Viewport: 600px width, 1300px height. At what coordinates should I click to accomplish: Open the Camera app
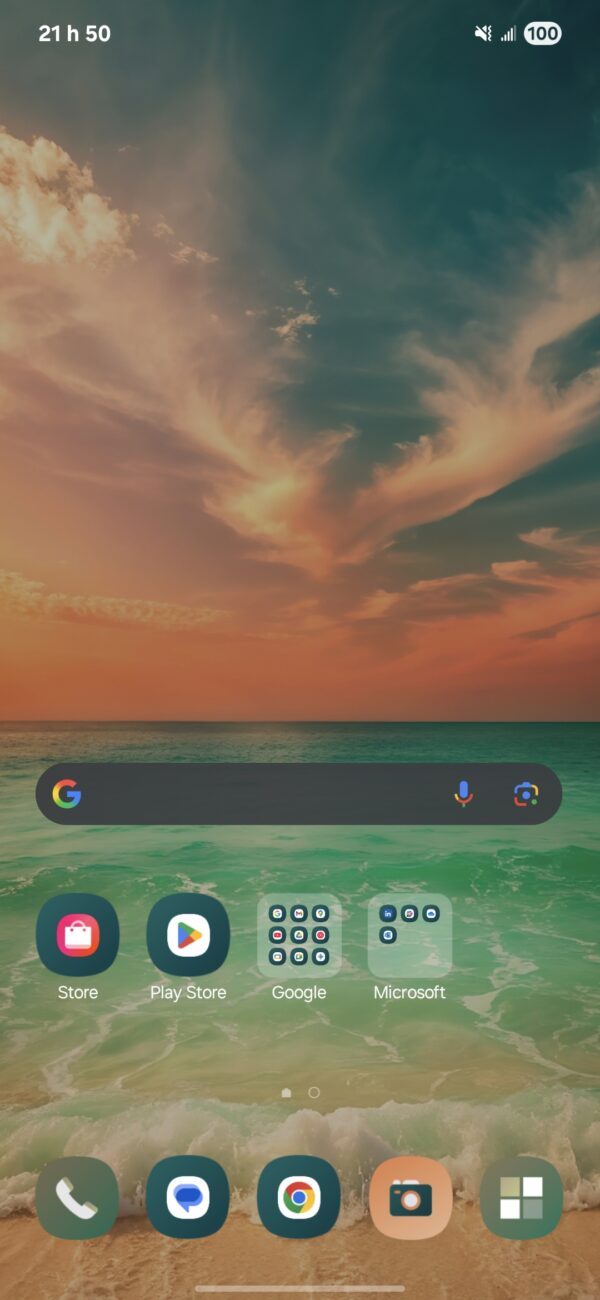410,1197
